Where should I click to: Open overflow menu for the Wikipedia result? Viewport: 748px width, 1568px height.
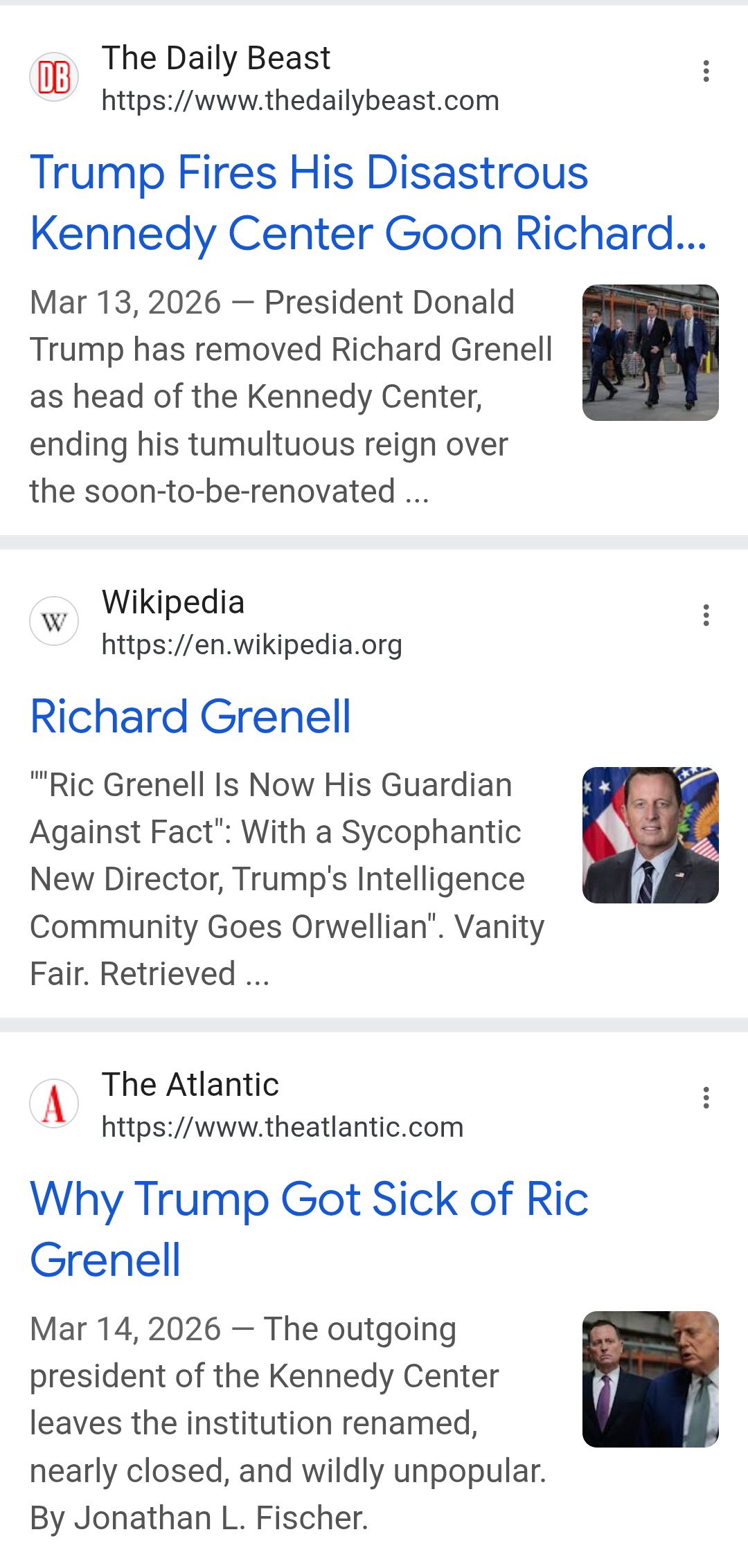click(706, 615)
